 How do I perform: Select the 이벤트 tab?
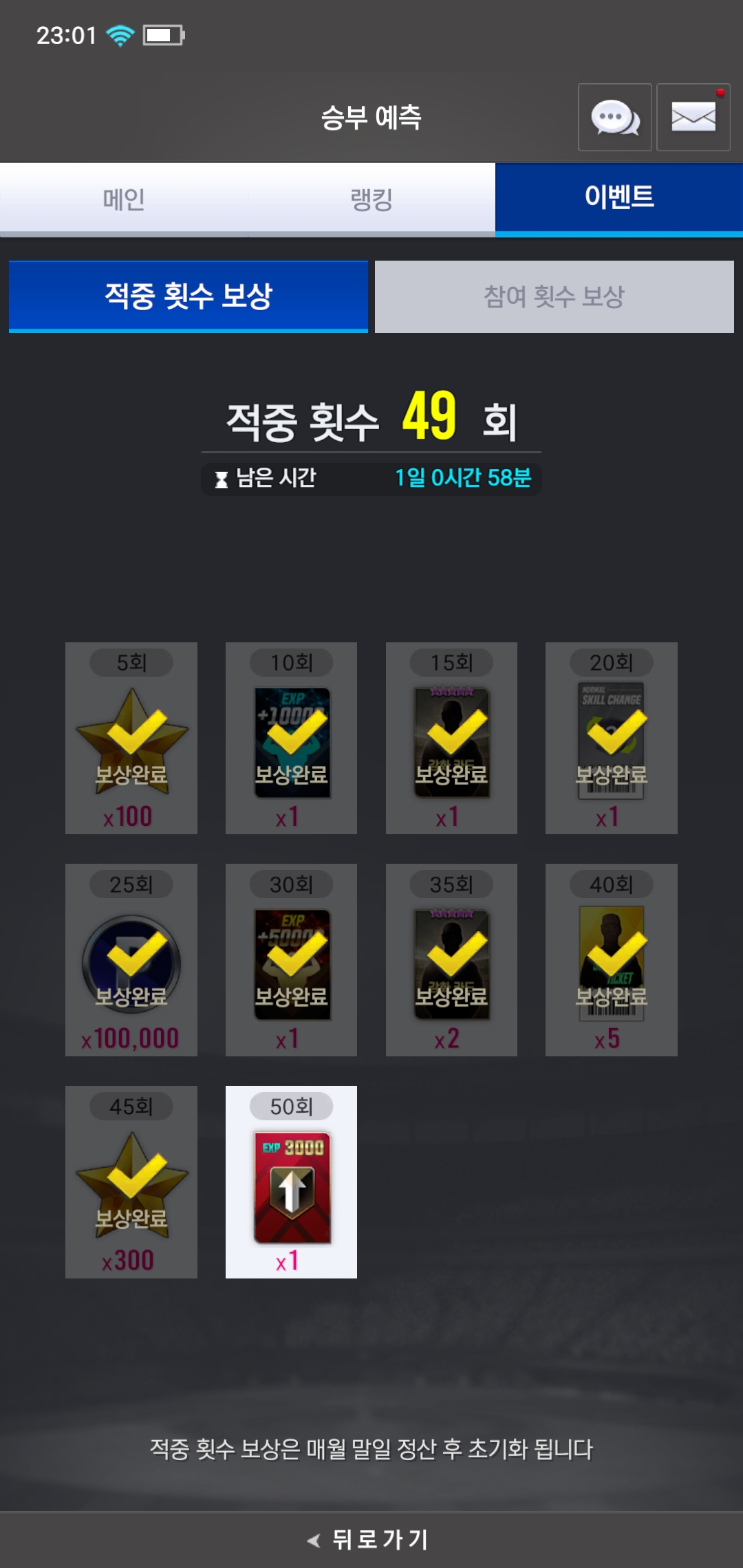pyautogui.click(x=619, y=198)
